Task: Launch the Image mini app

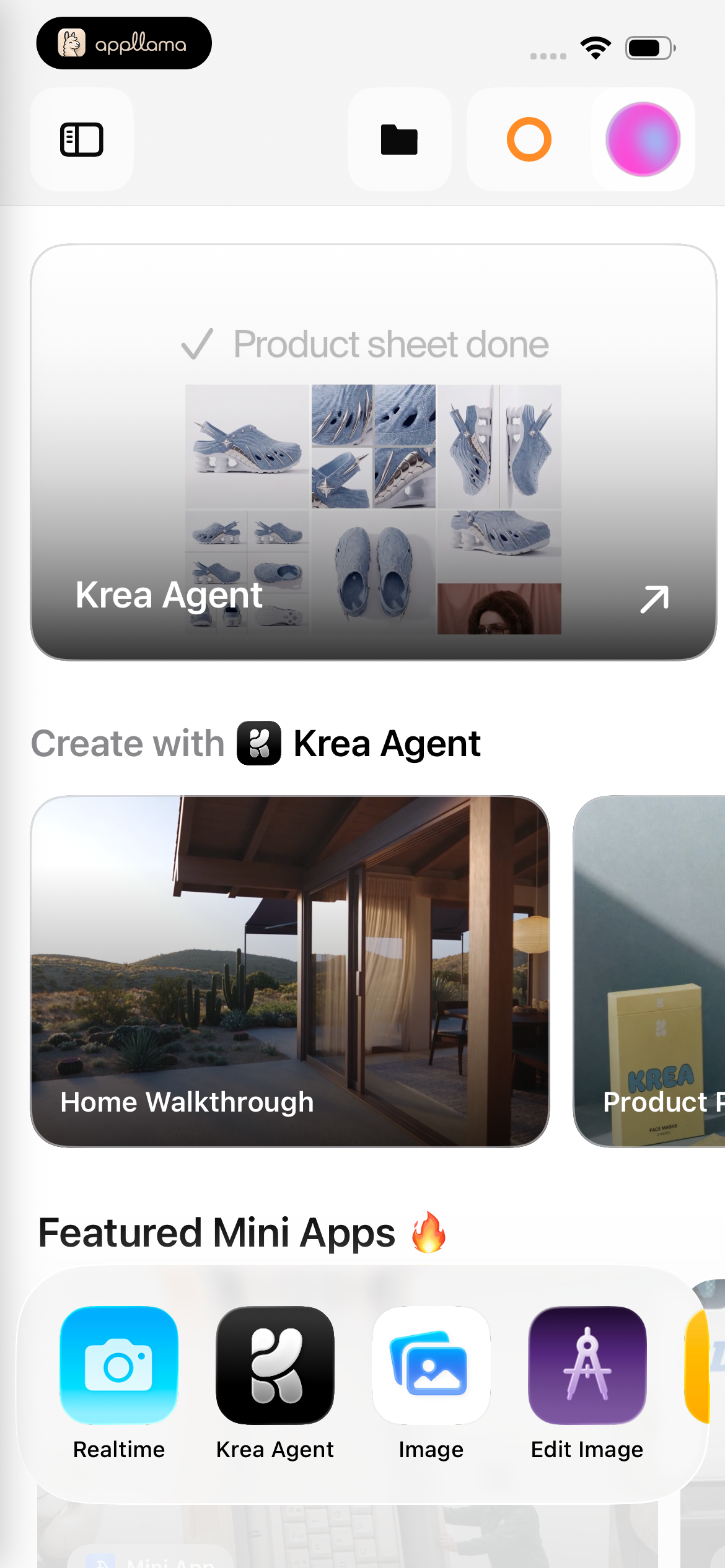Action: click(431, 1383)
